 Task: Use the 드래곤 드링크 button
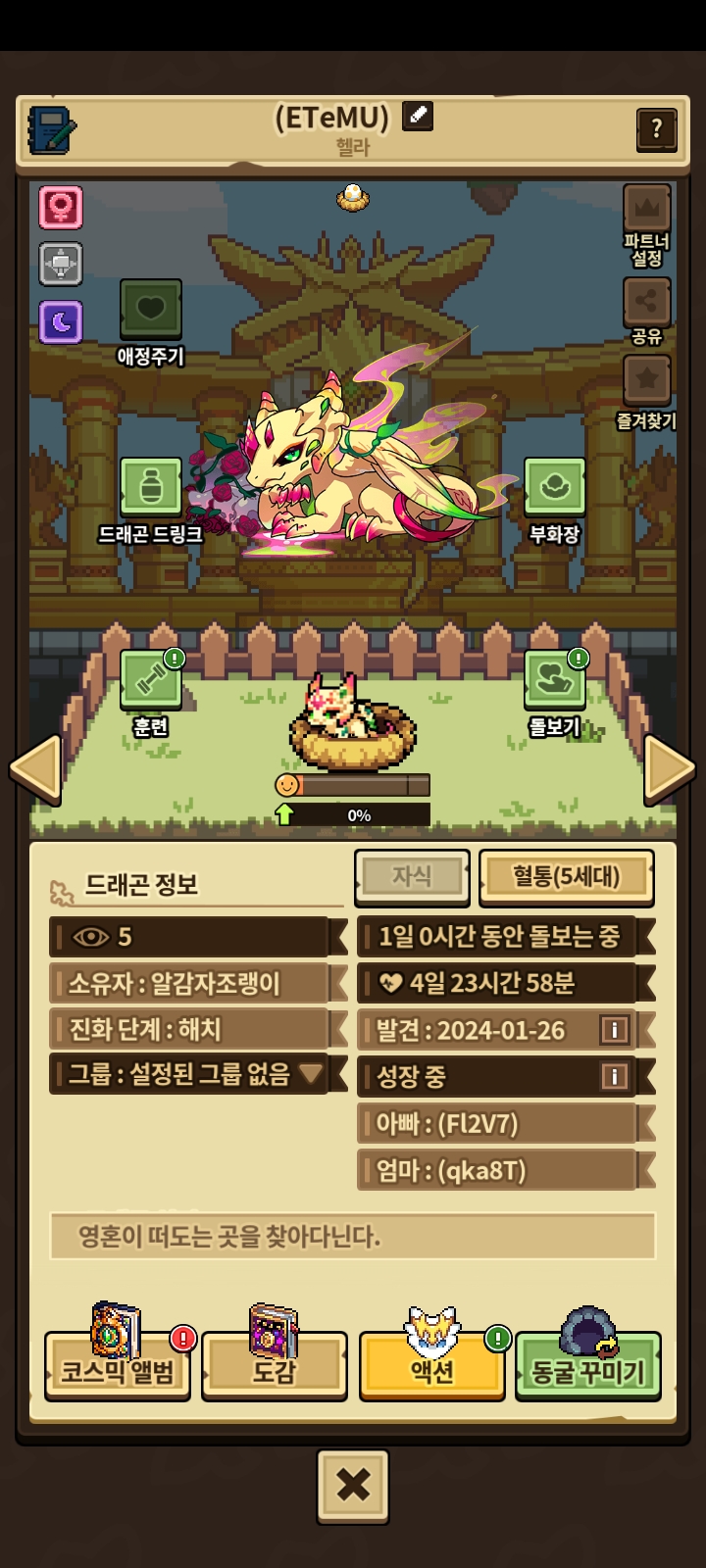150,487
